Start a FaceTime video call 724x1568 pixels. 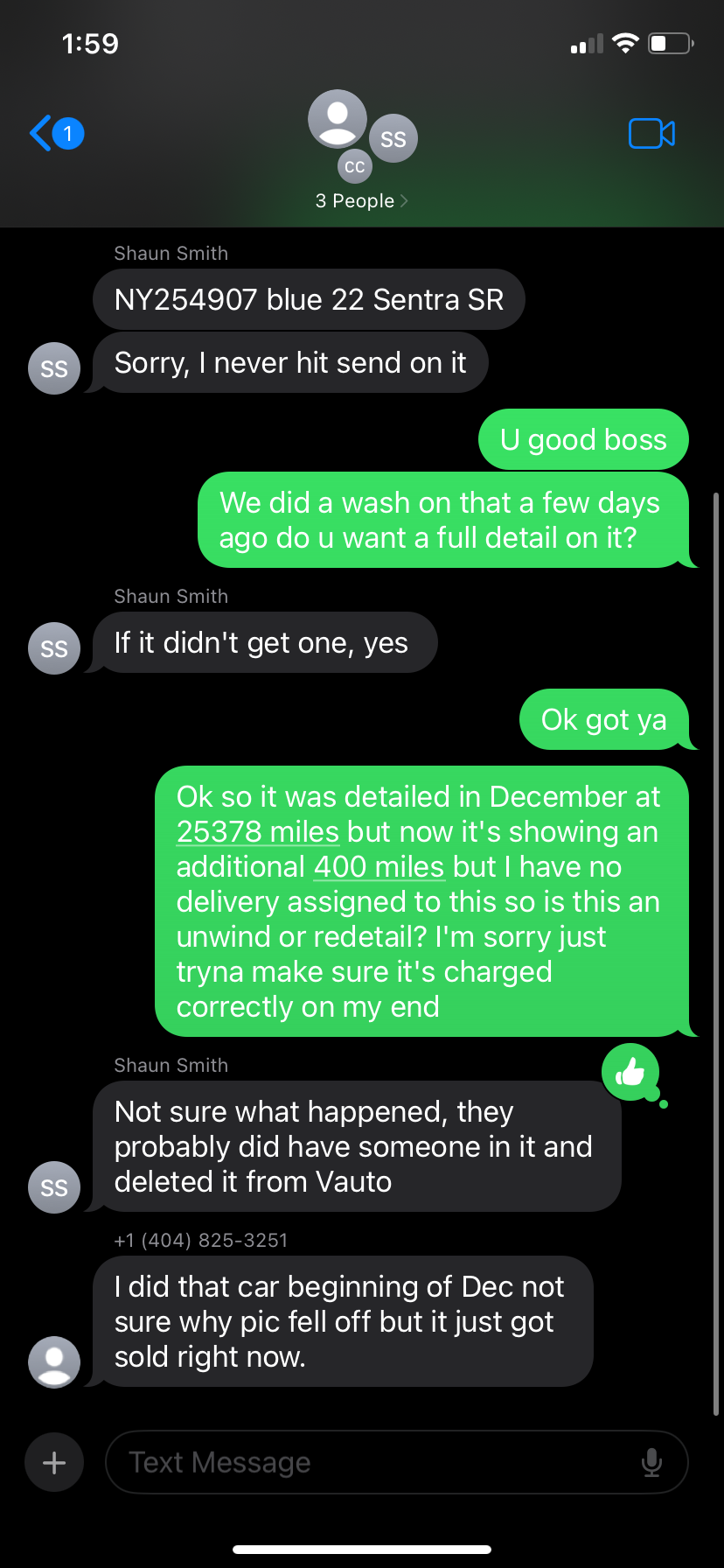pos(651,134)
